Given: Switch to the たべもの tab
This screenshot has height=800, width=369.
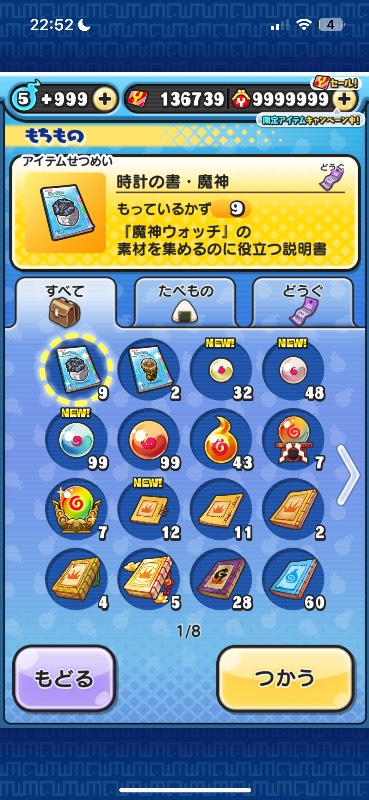Looking at the screenshot, I should pos(185,302).
